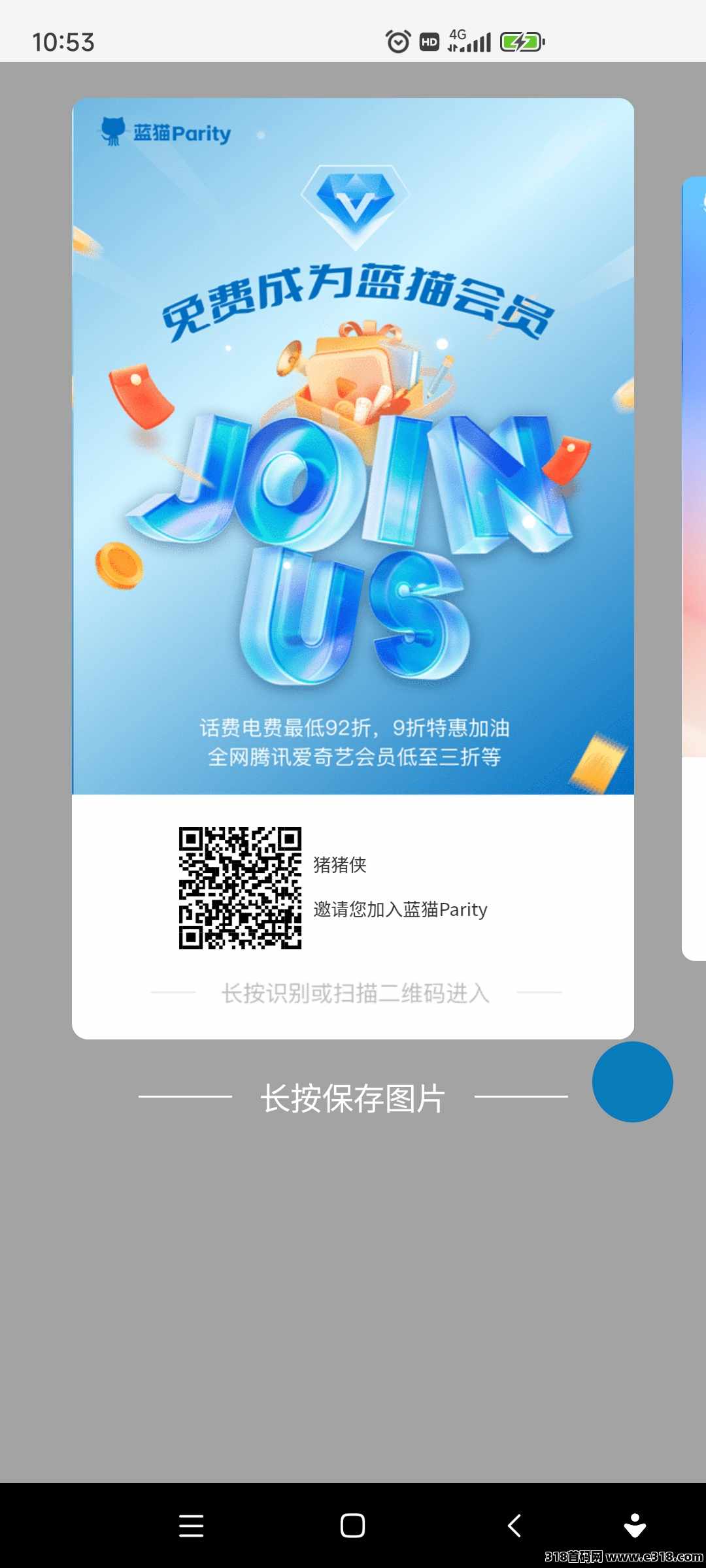Select the next poster peeking at right edge
The height and width of the screenshot is (1568, 706).
(x=694, y=568)
